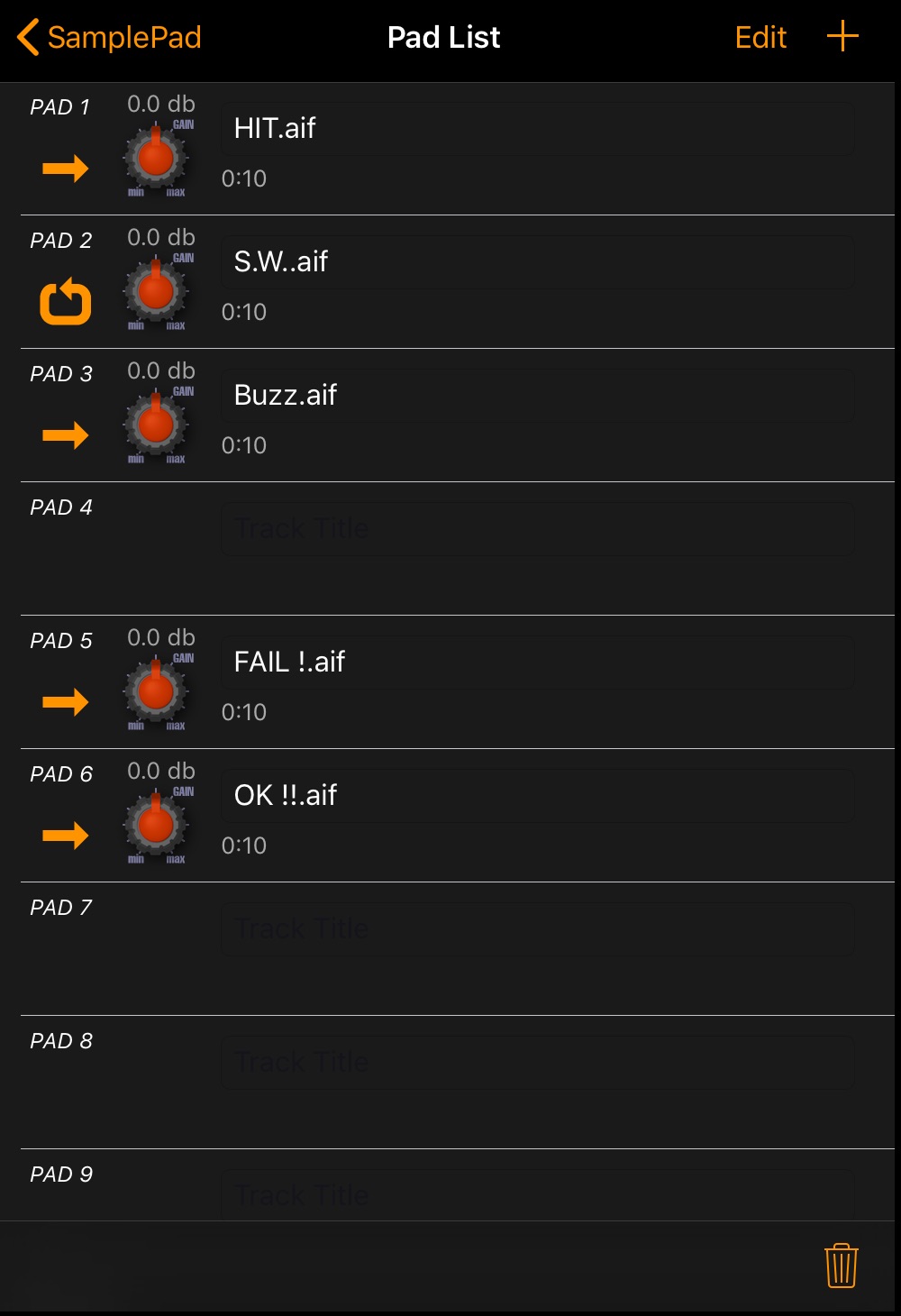Screen dimensions: 901x1316
Task: Tap the Edit button
Action: pos(760,38)
